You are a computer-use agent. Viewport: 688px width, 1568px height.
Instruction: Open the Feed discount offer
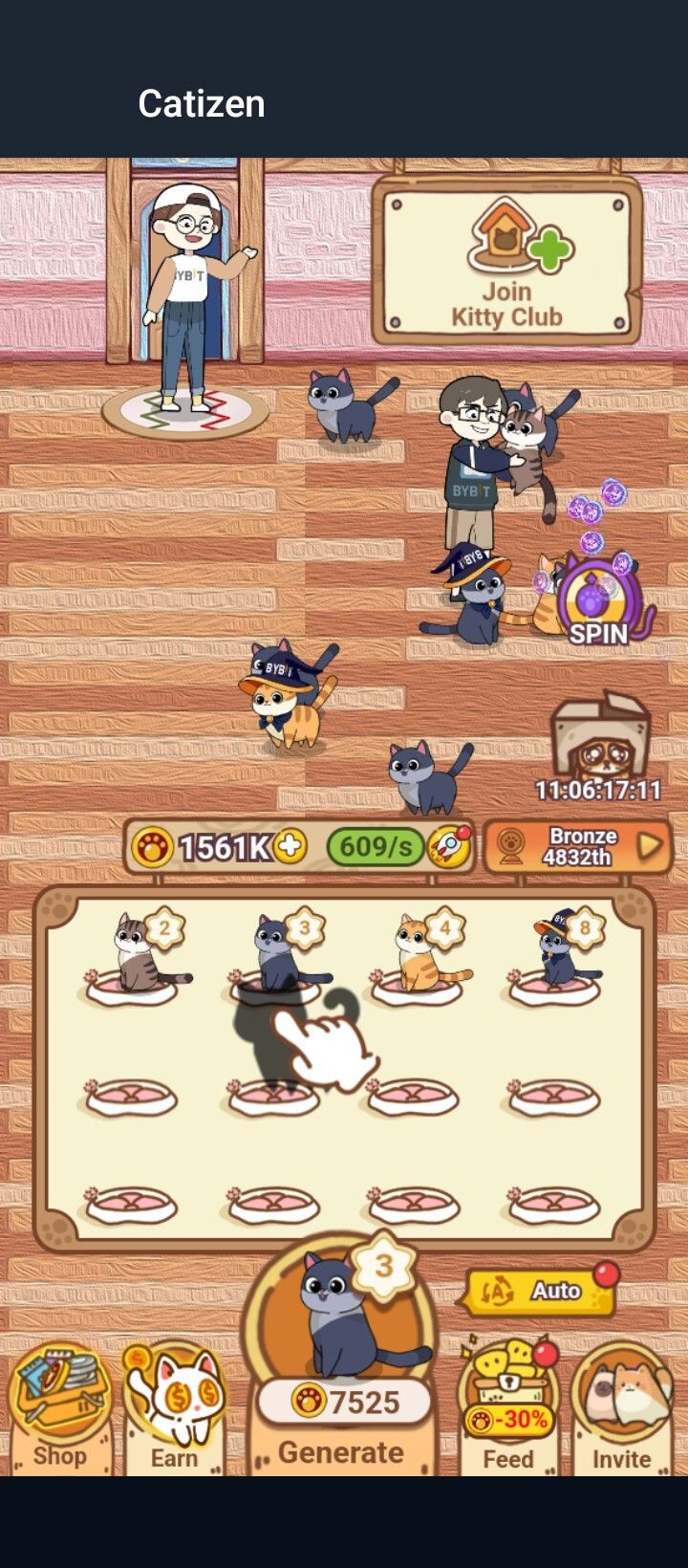tap(507, 1415)
